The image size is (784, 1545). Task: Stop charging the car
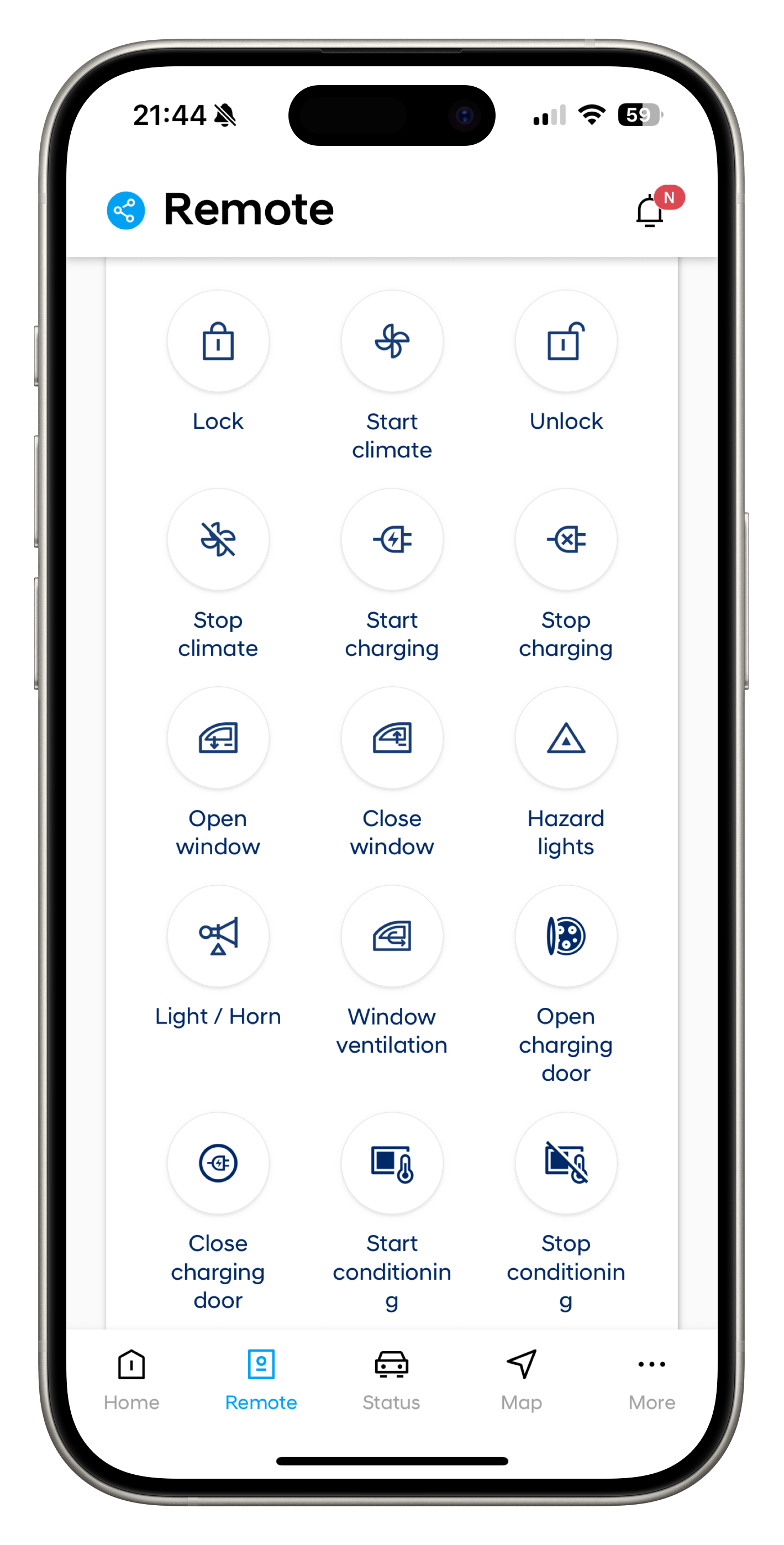[x=566, y=539]
